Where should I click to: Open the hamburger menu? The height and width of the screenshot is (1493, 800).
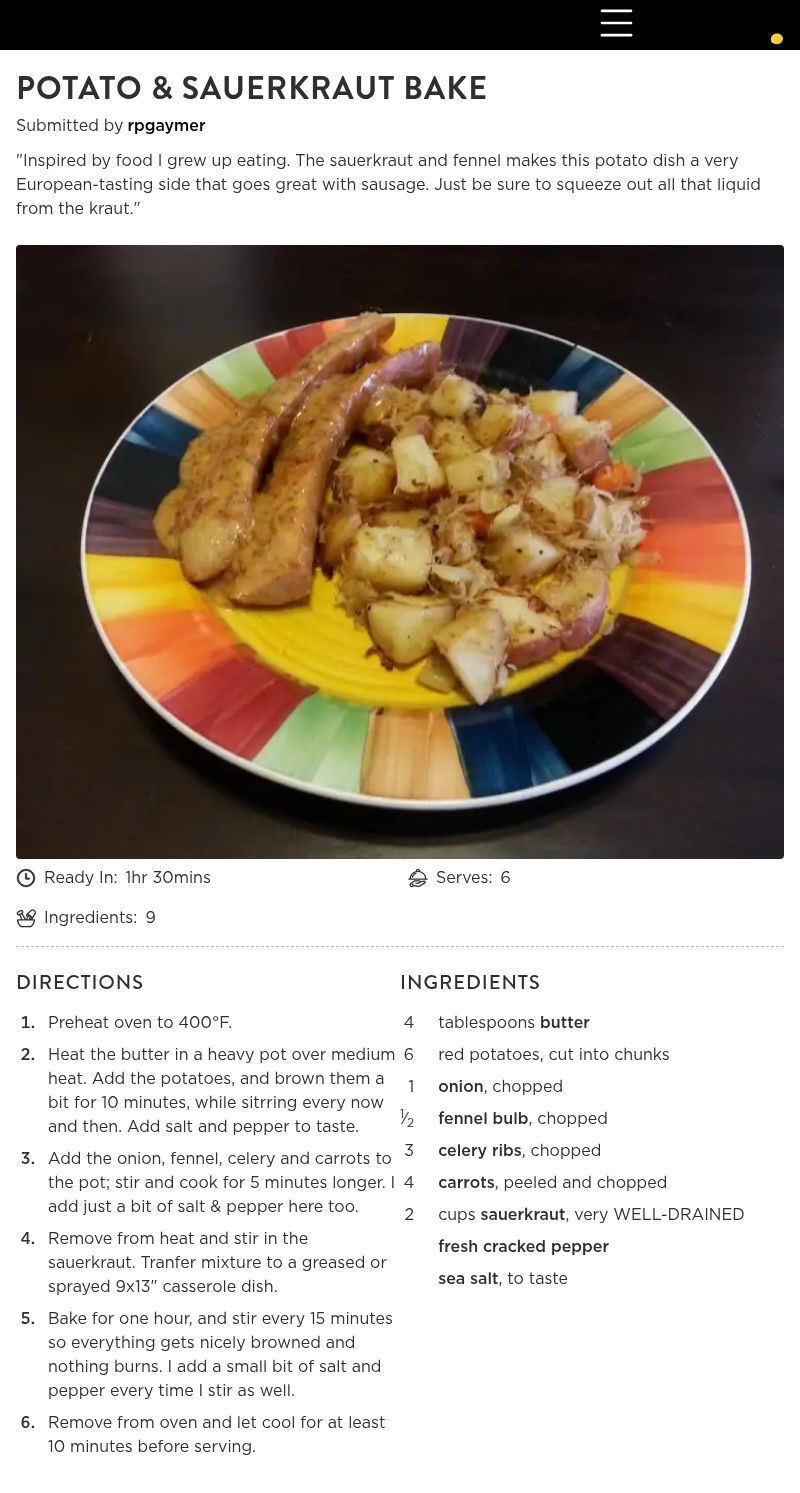click(616, 23)
